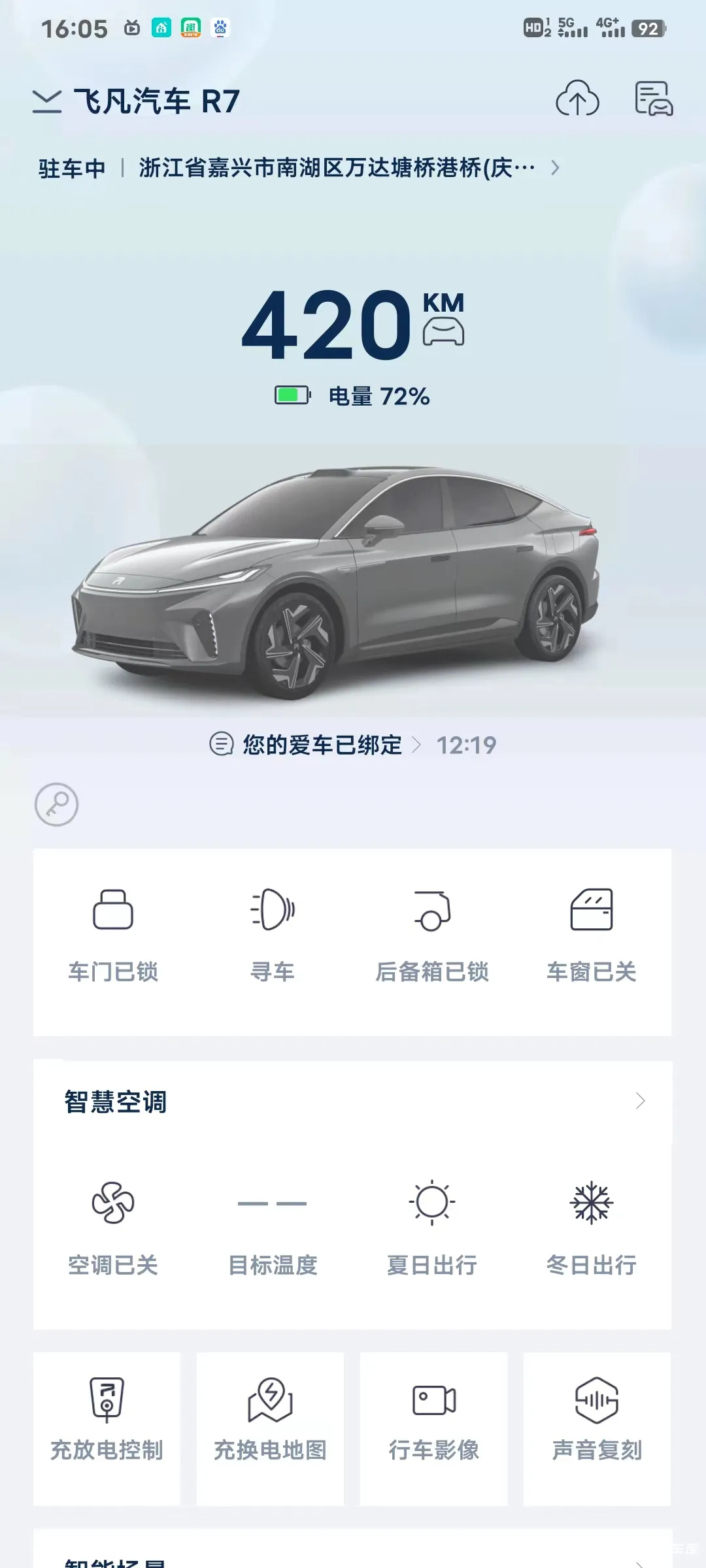Expand the 智慧空调 section
This screenshot has width=706, height=1568.
click(639, 1102)
